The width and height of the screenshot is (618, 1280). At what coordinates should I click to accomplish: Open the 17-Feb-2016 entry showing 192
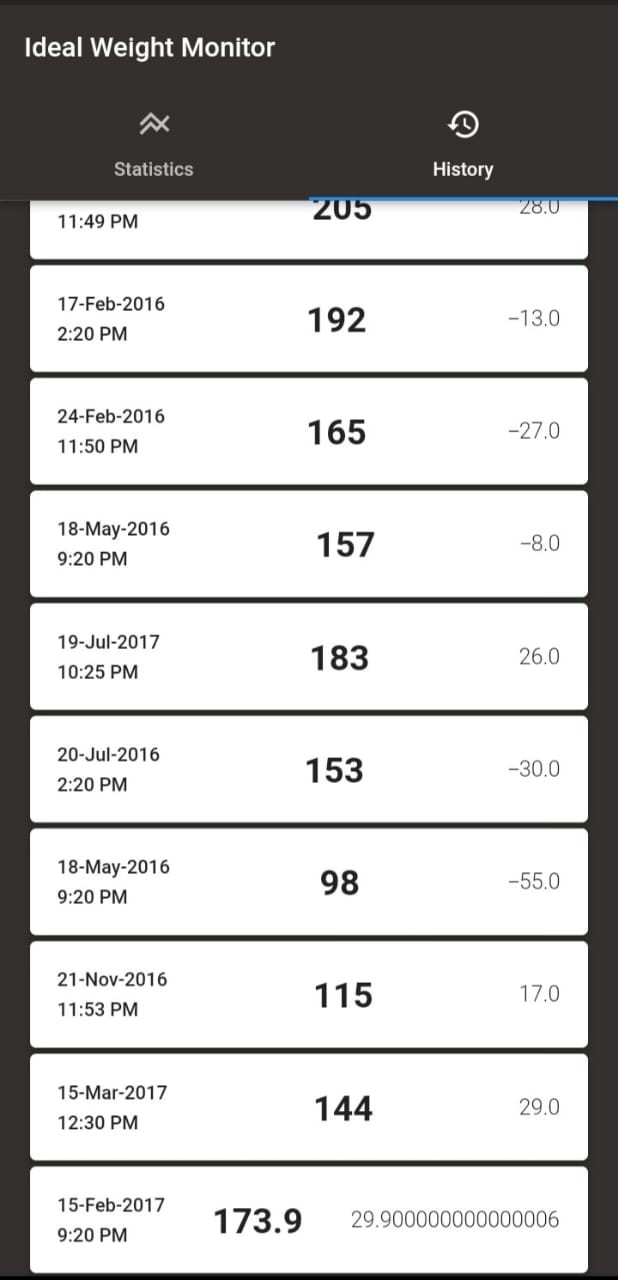[308, 319]
